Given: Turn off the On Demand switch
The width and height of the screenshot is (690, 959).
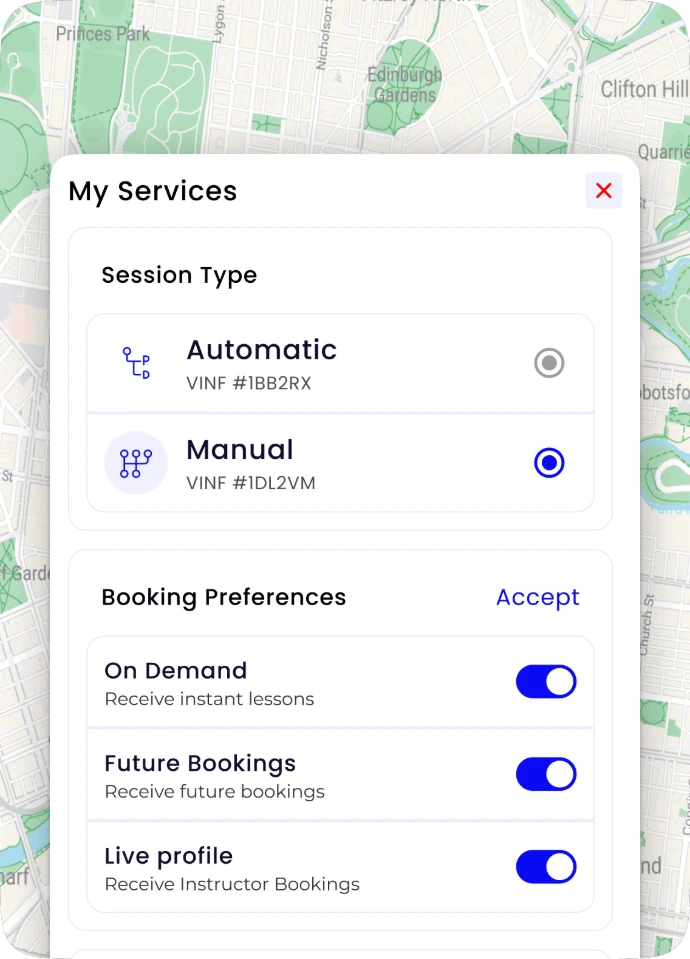Looking at the screenshot, I should point(546,682).
